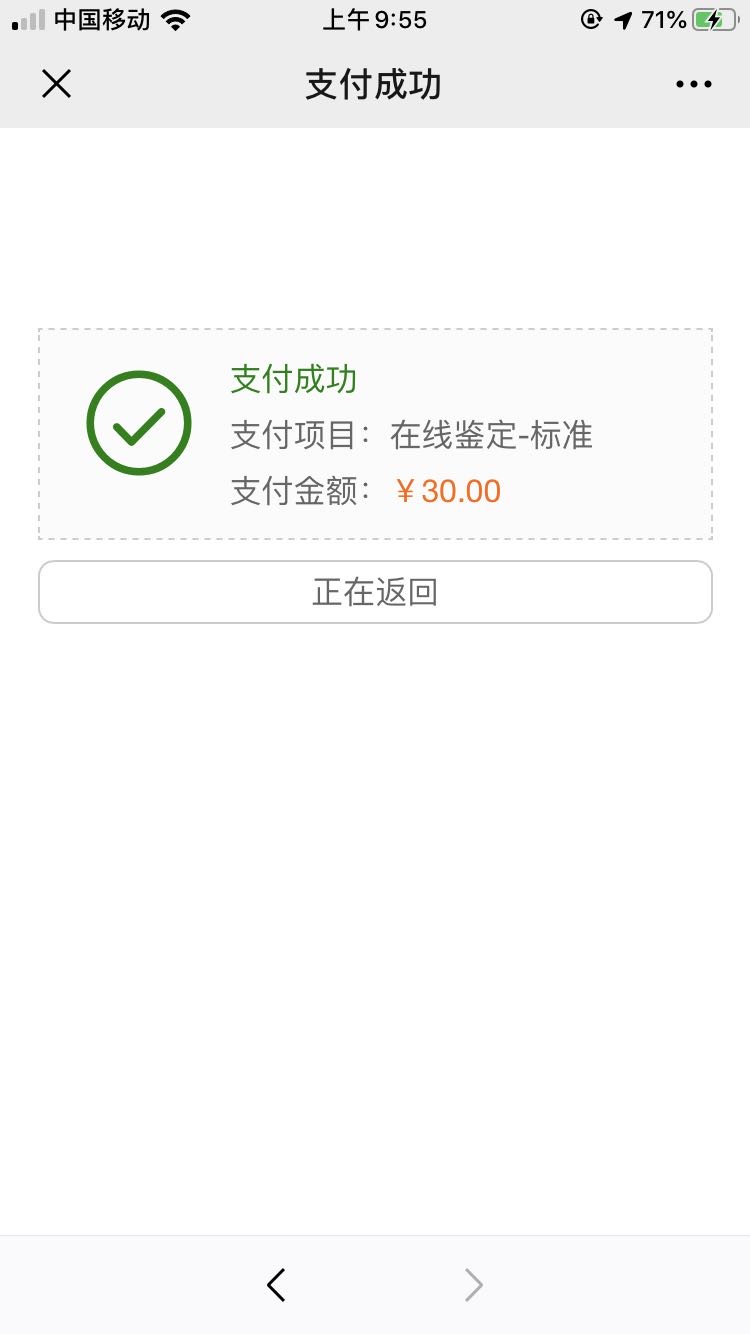Image resolution: width=750 pixels, height=1334 pixels.
Task: Go back with the bottom left arrow
Action: click(x=277, y=1285)
